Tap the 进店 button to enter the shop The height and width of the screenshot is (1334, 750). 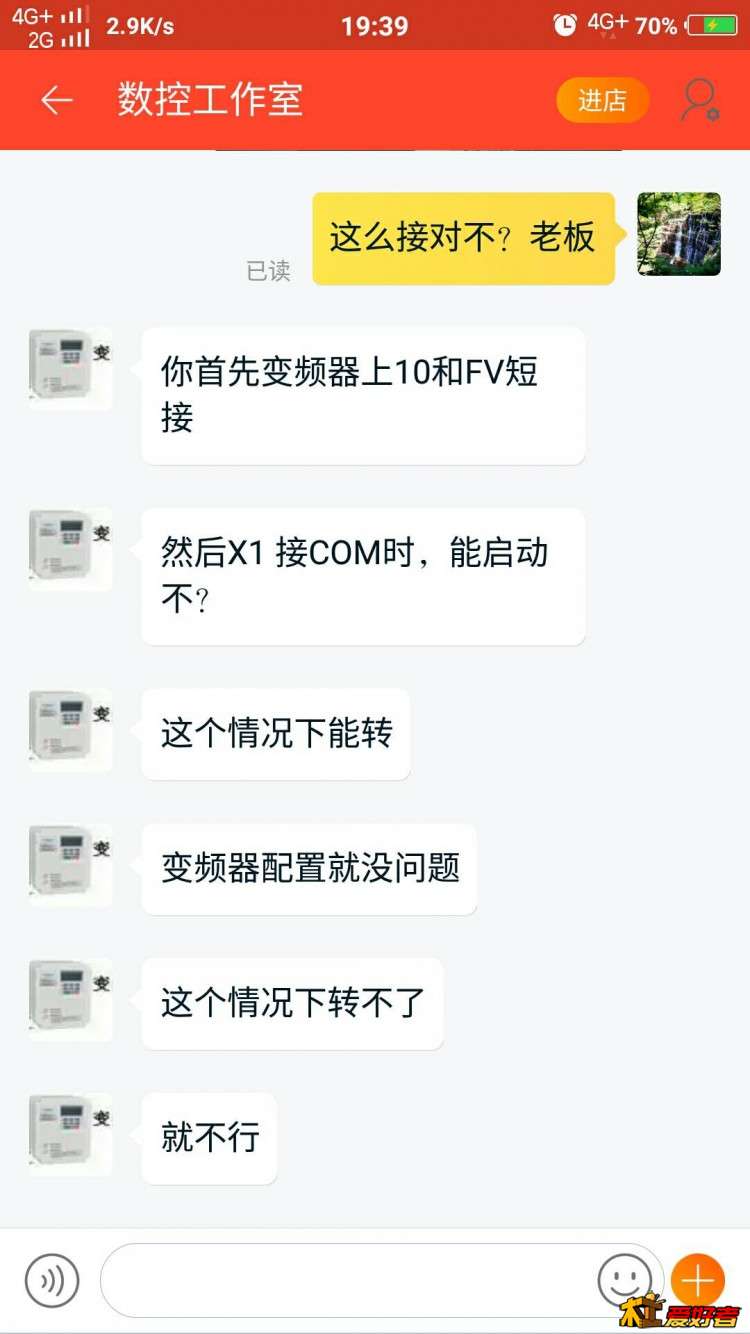pos(602,100)
